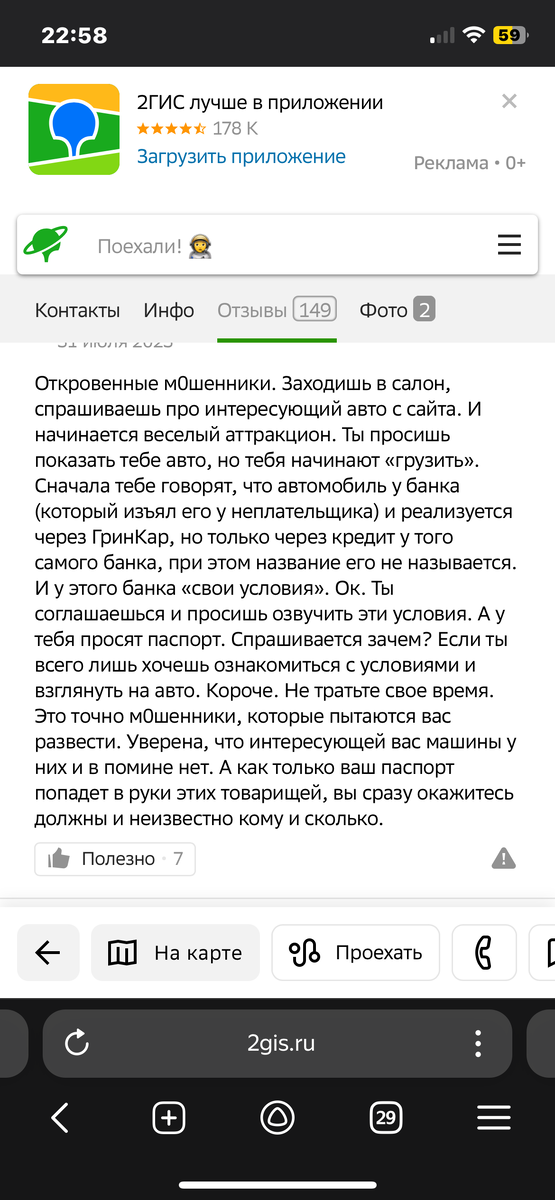Mark the review as «Полезно»
Screen dimensions: 555x1200
[115, 858]
